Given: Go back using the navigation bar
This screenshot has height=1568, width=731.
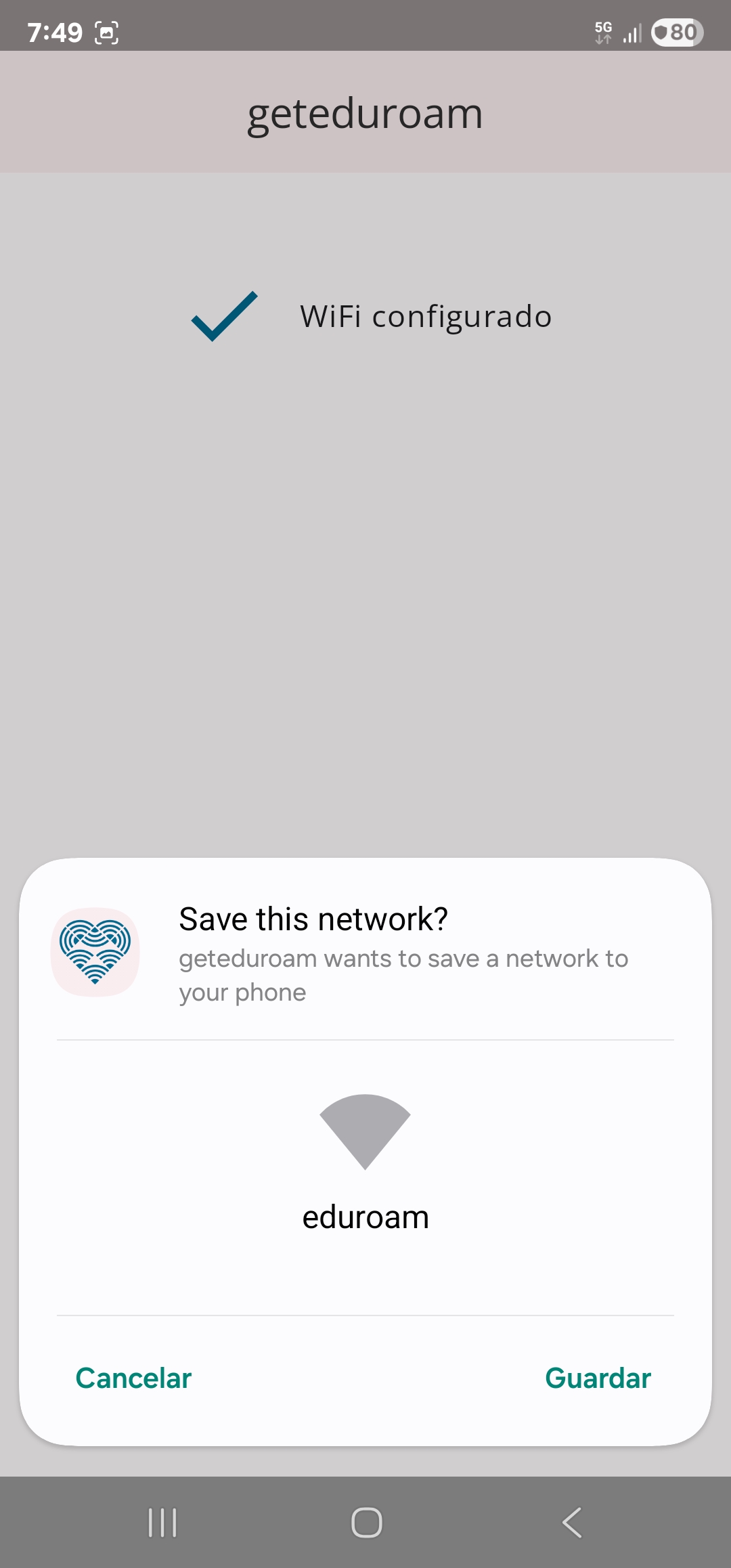Looking at the screenshot, I should click(572, 1523).
